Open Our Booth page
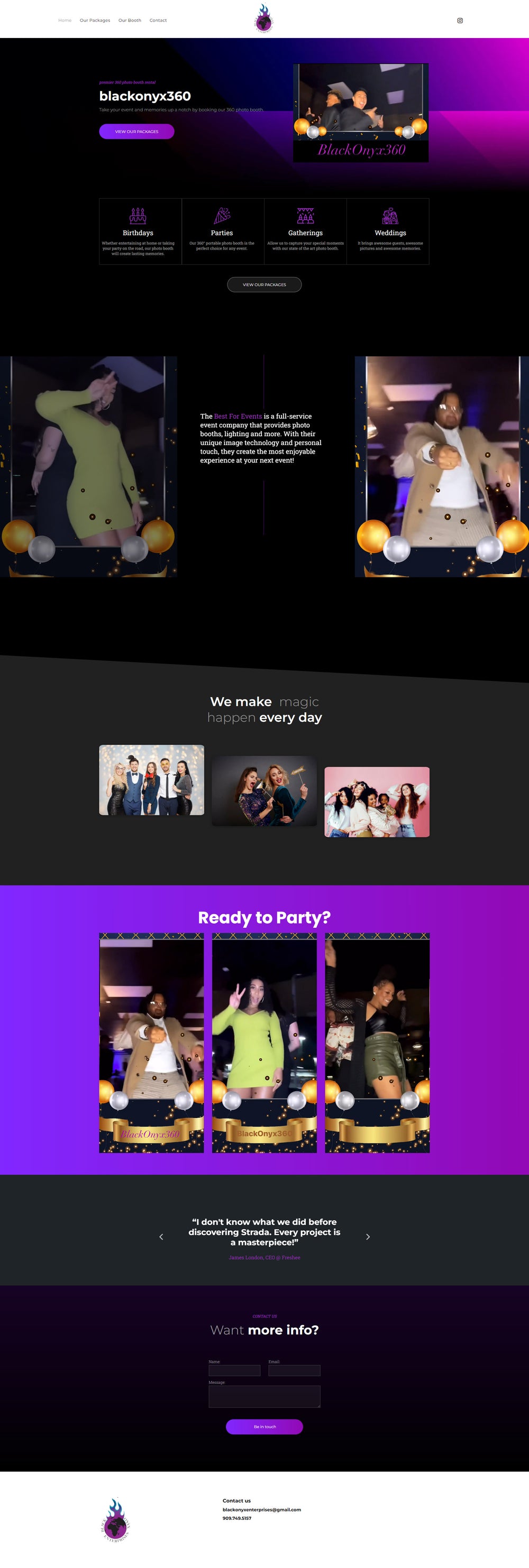The height and width of the screenshot is (1568, 529). point(130,20)
